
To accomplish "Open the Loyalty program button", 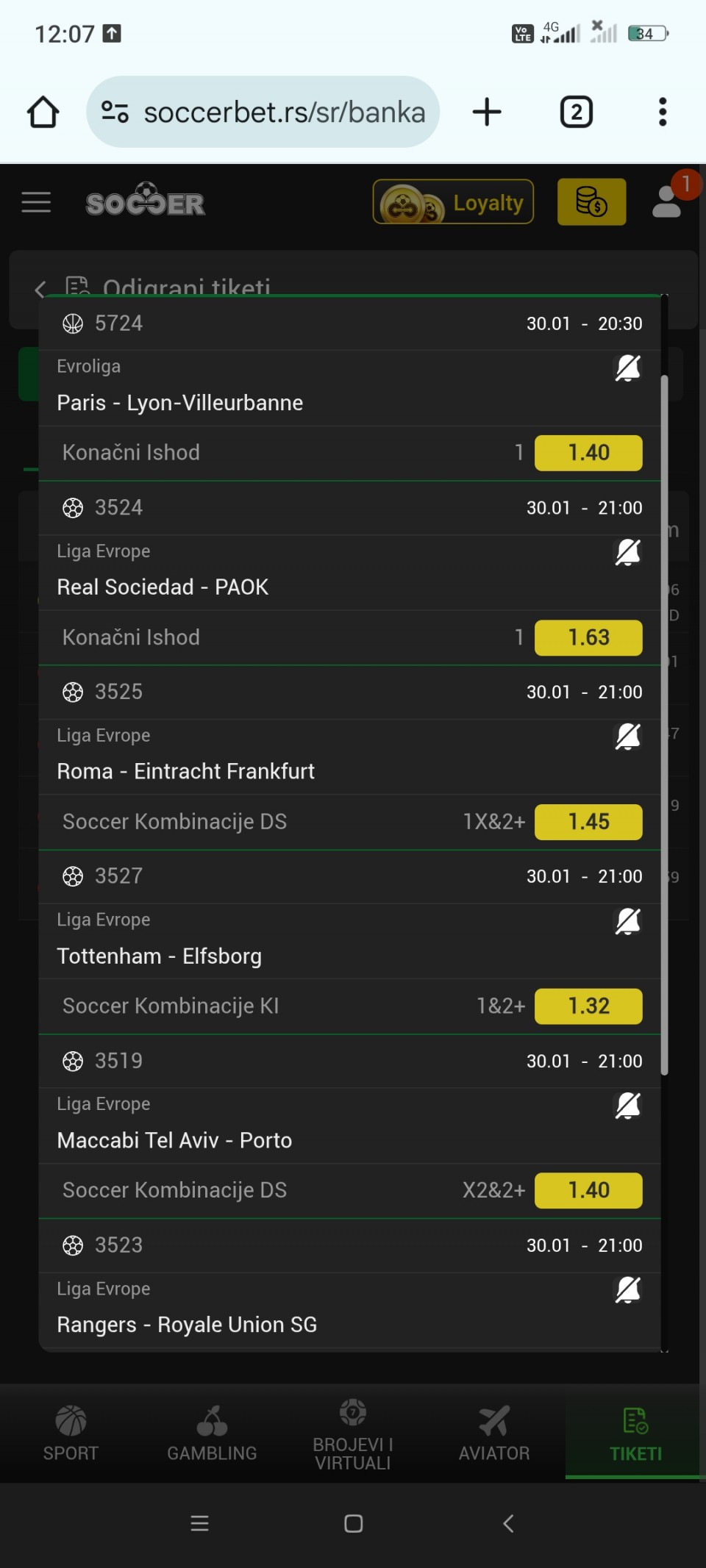I will (453, 202).
